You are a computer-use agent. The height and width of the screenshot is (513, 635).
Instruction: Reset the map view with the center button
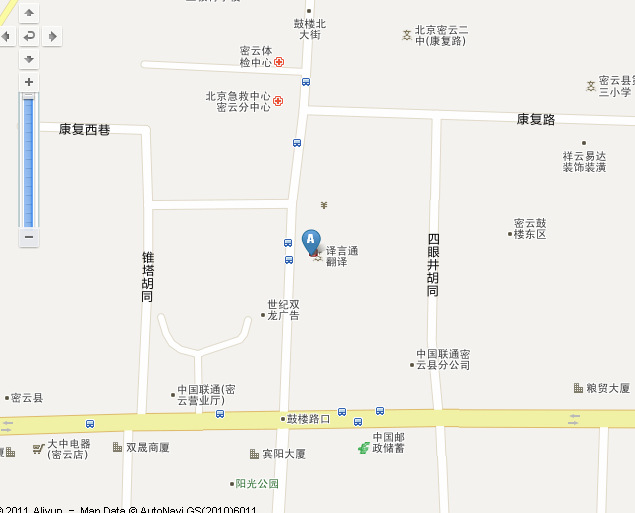pyautogui.click(x=28, y=36)
